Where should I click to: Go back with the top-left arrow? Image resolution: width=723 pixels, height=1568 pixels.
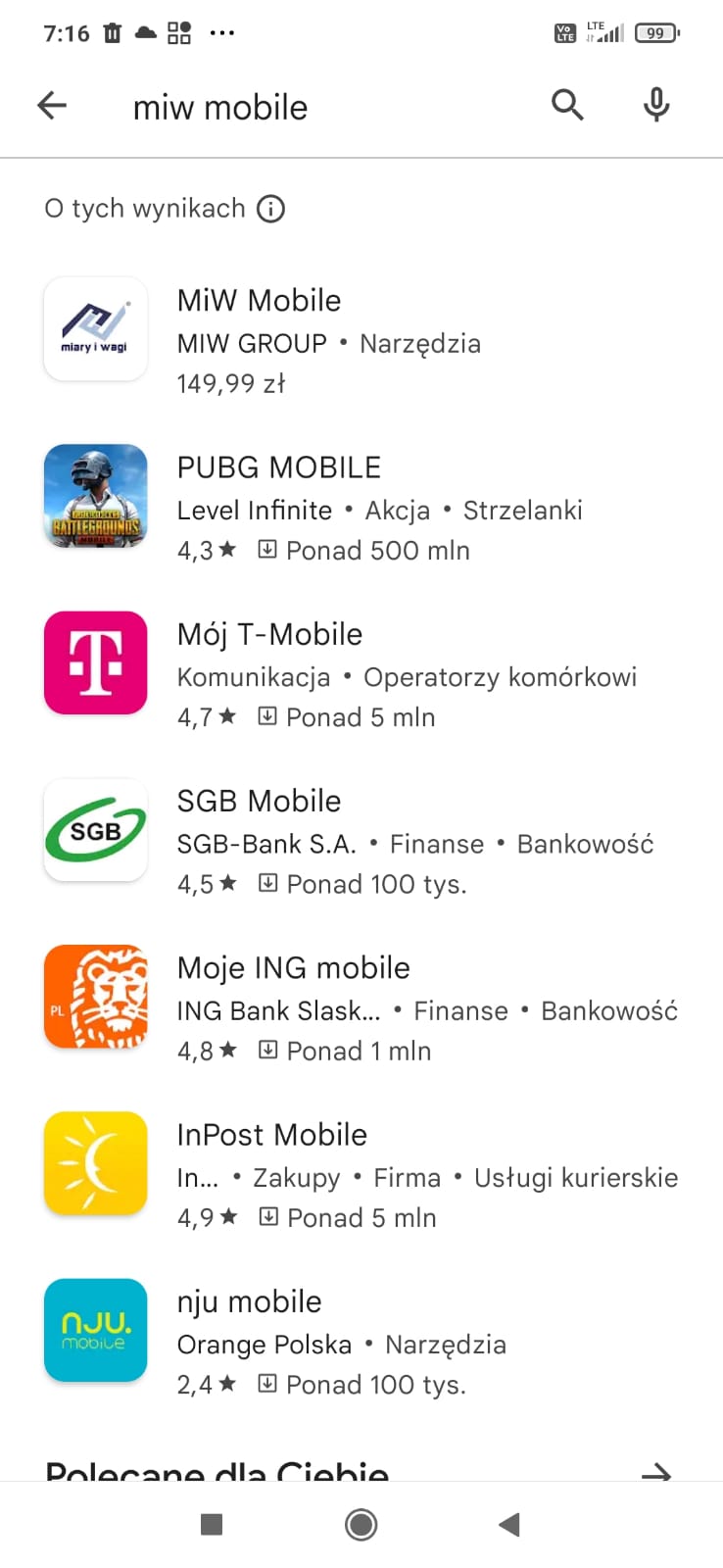pos(52,105)
